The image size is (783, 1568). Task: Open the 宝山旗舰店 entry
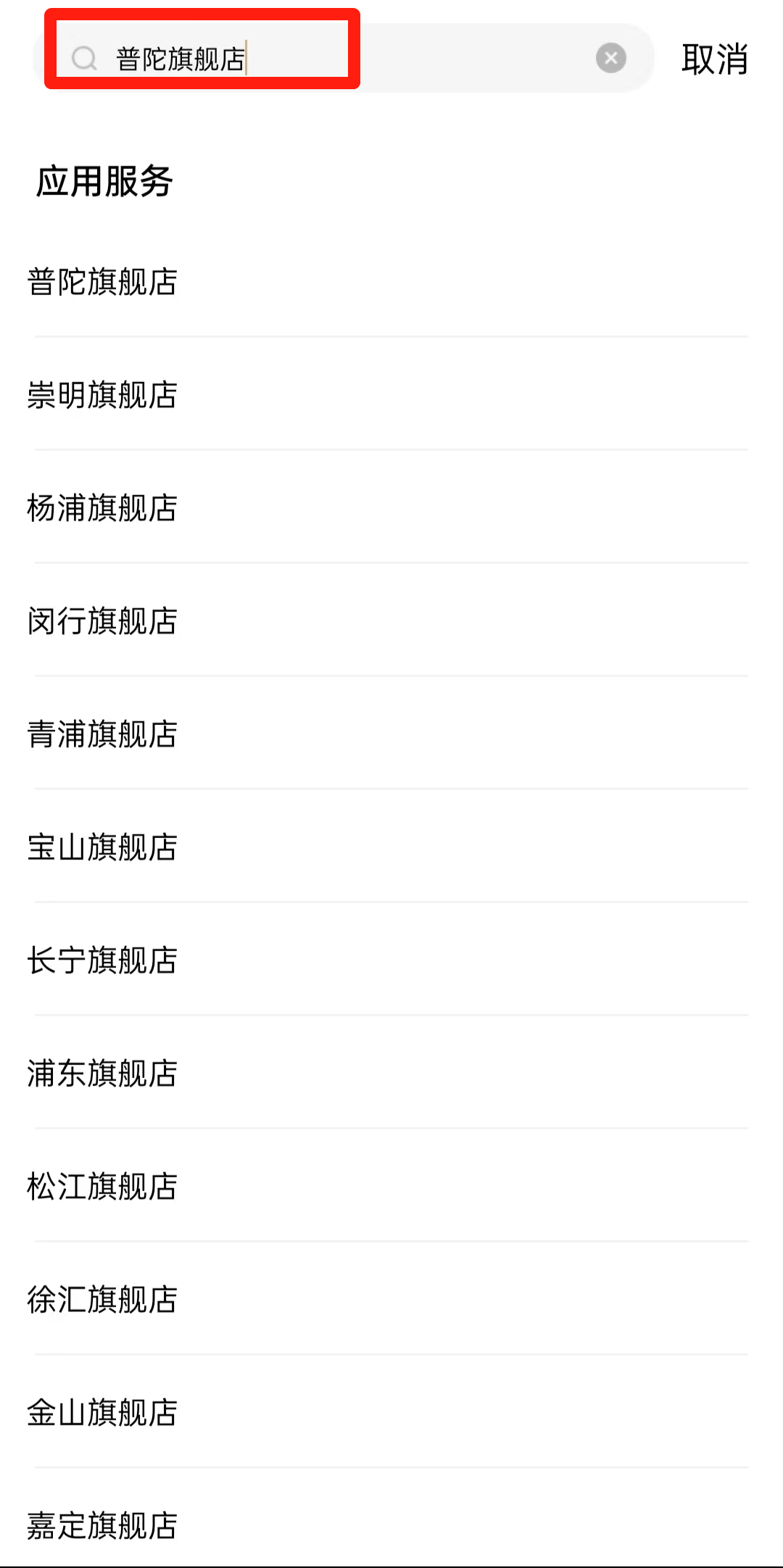click(103, 847)
